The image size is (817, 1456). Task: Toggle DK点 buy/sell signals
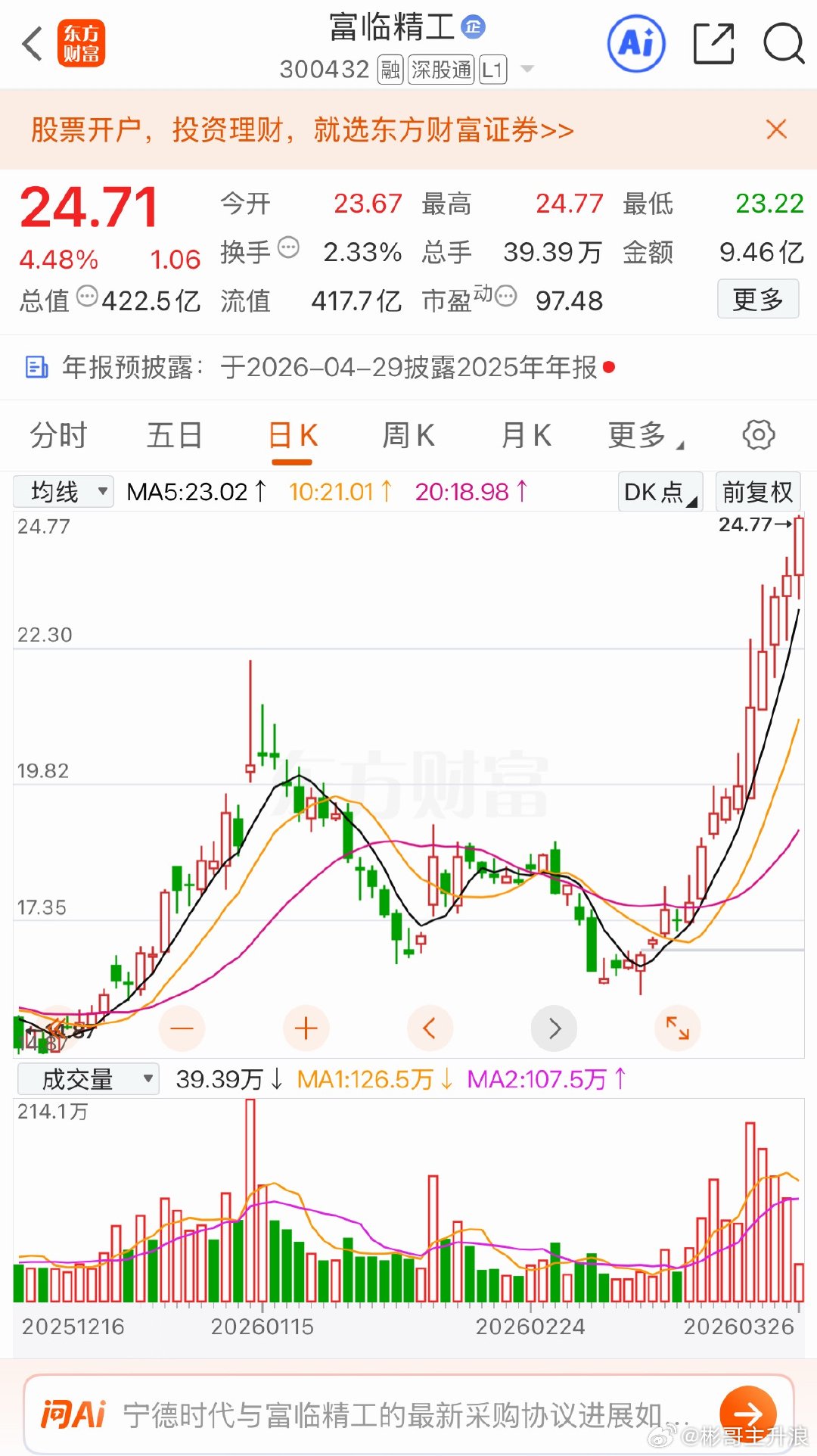tap(658, 491)
